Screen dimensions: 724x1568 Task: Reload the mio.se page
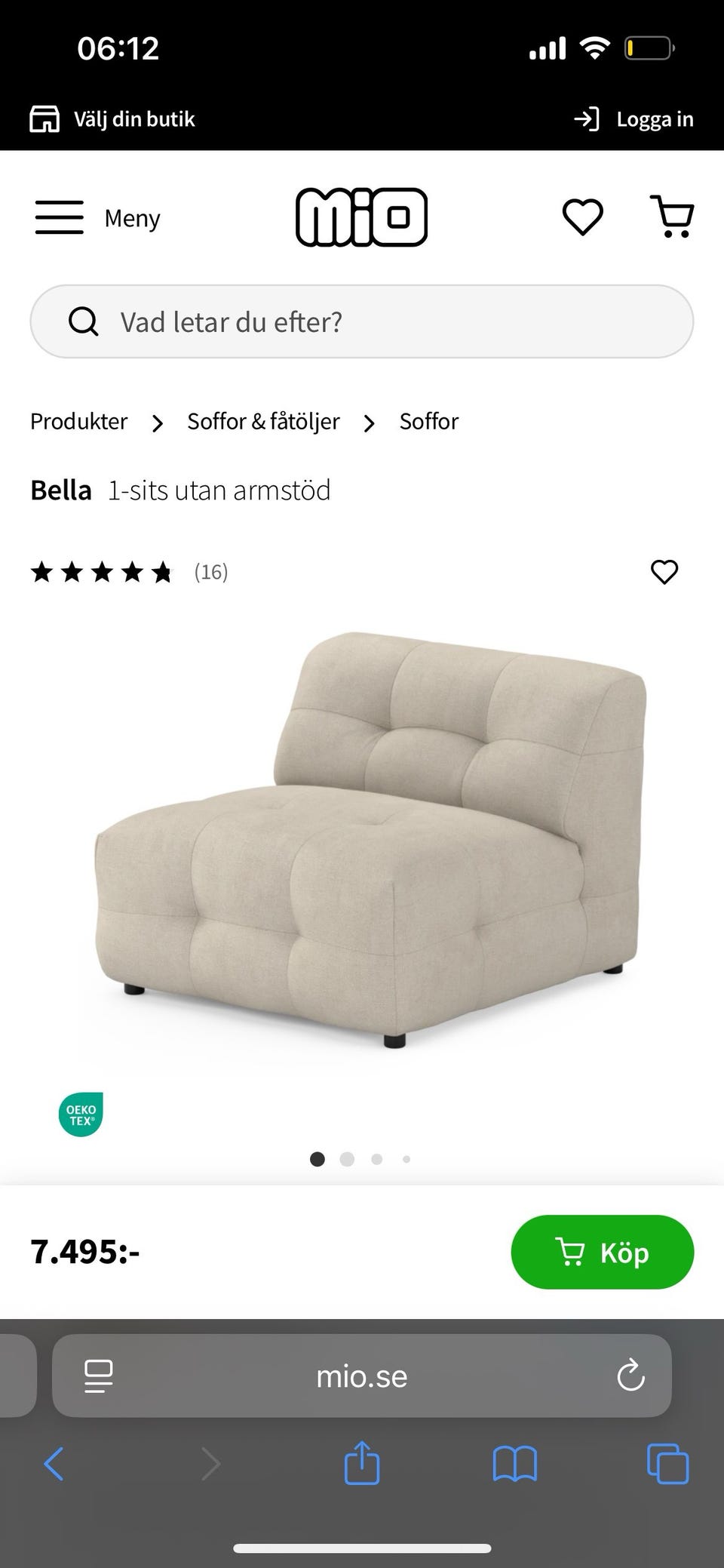click(x=630, y=1376)
